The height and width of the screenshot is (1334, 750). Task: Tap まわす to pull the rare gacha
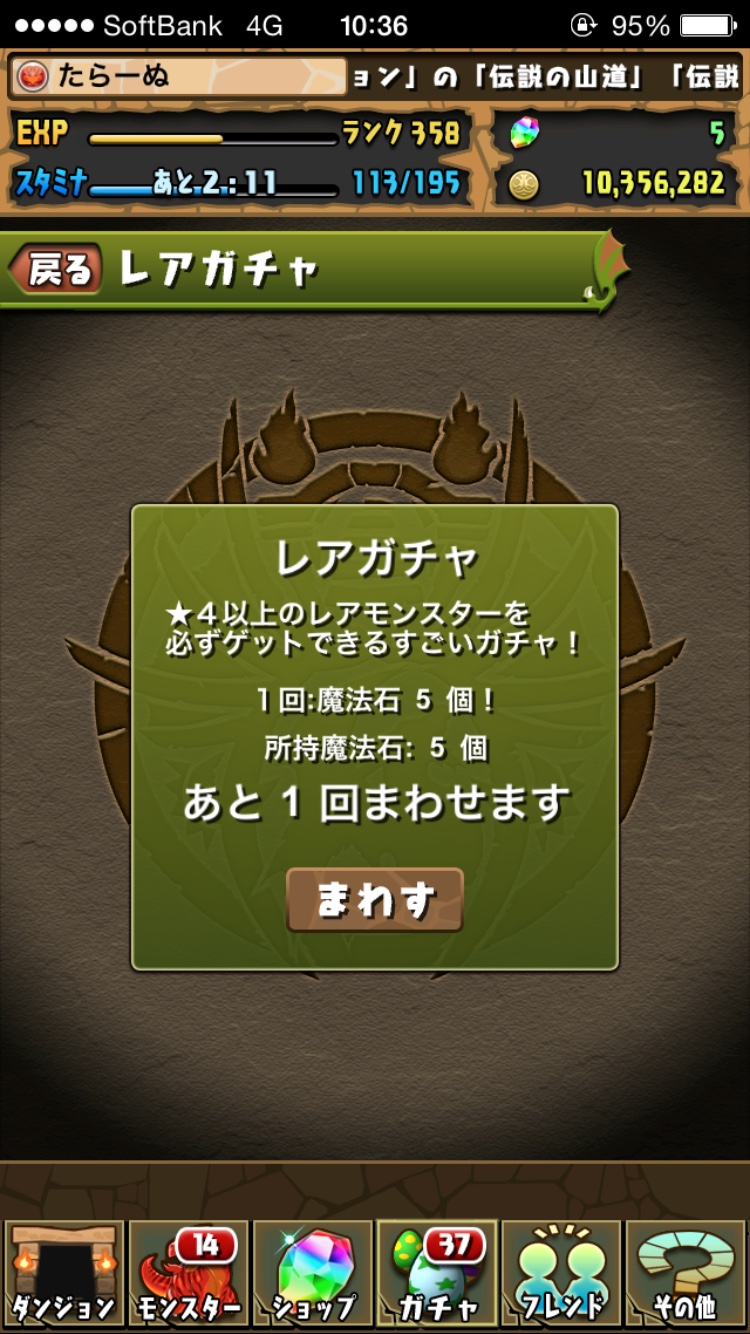click(375, 900)
